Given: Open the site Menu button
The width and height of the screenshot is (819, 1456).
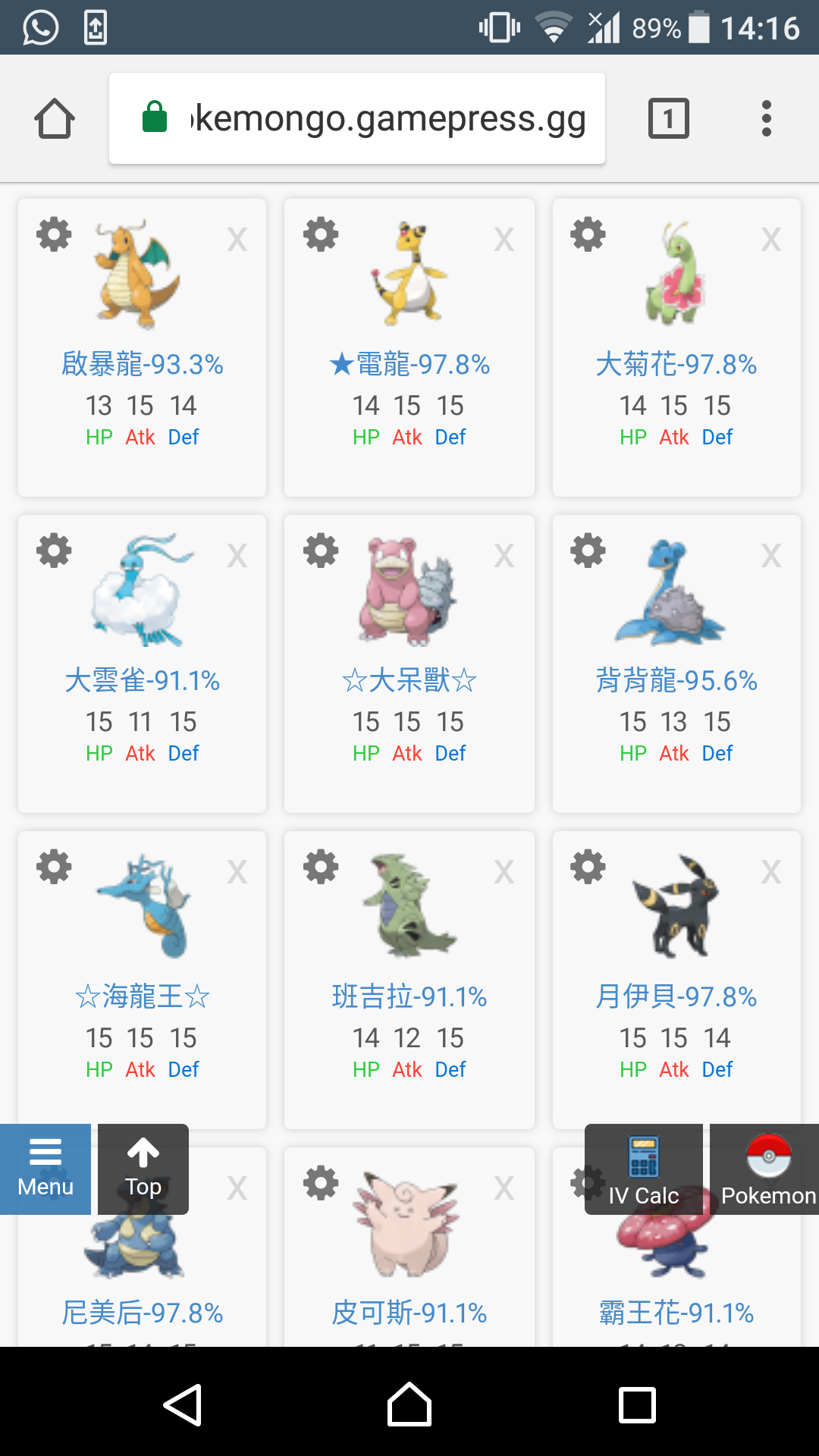Looking at the screenshot, I should coord(45,1169).
